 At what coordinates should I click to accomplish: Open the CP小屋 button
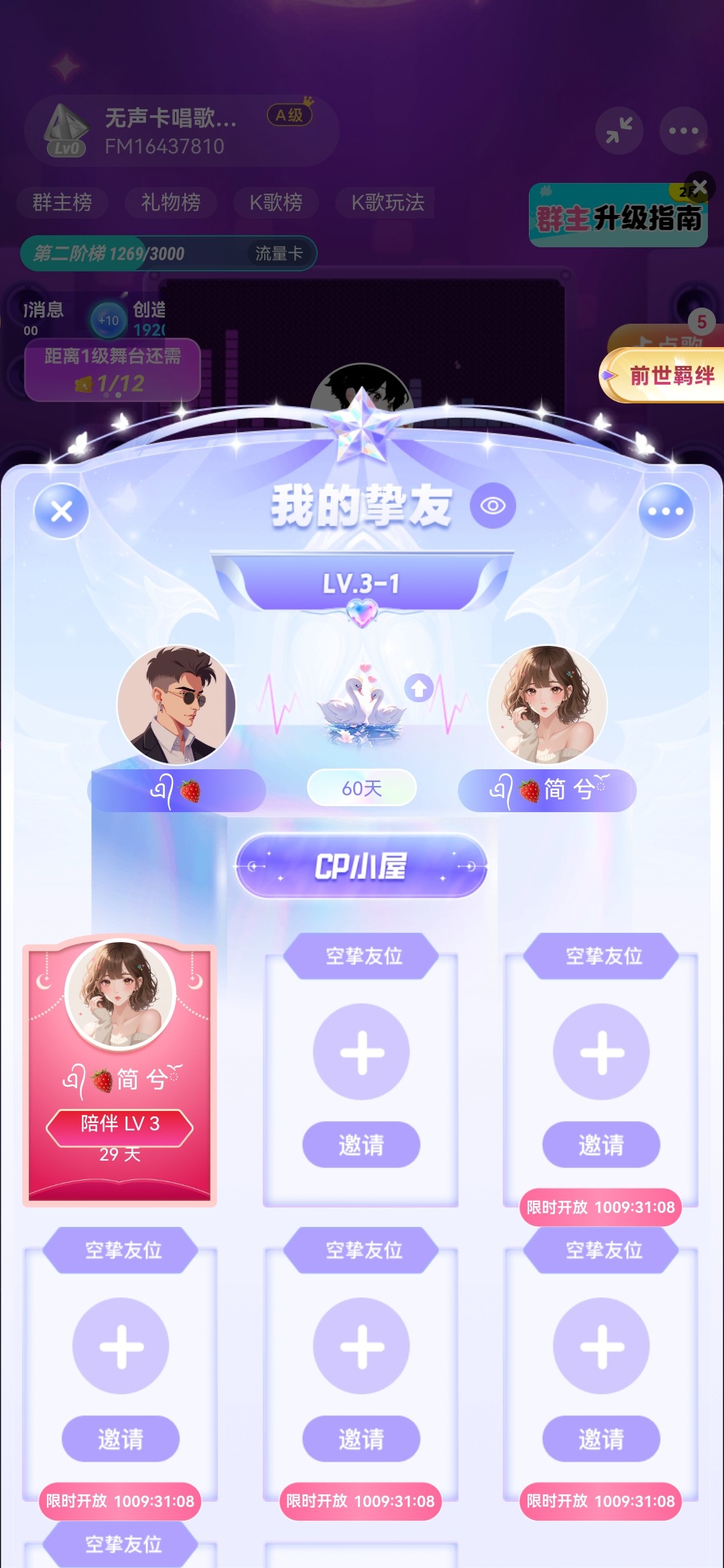pos(361,866)
